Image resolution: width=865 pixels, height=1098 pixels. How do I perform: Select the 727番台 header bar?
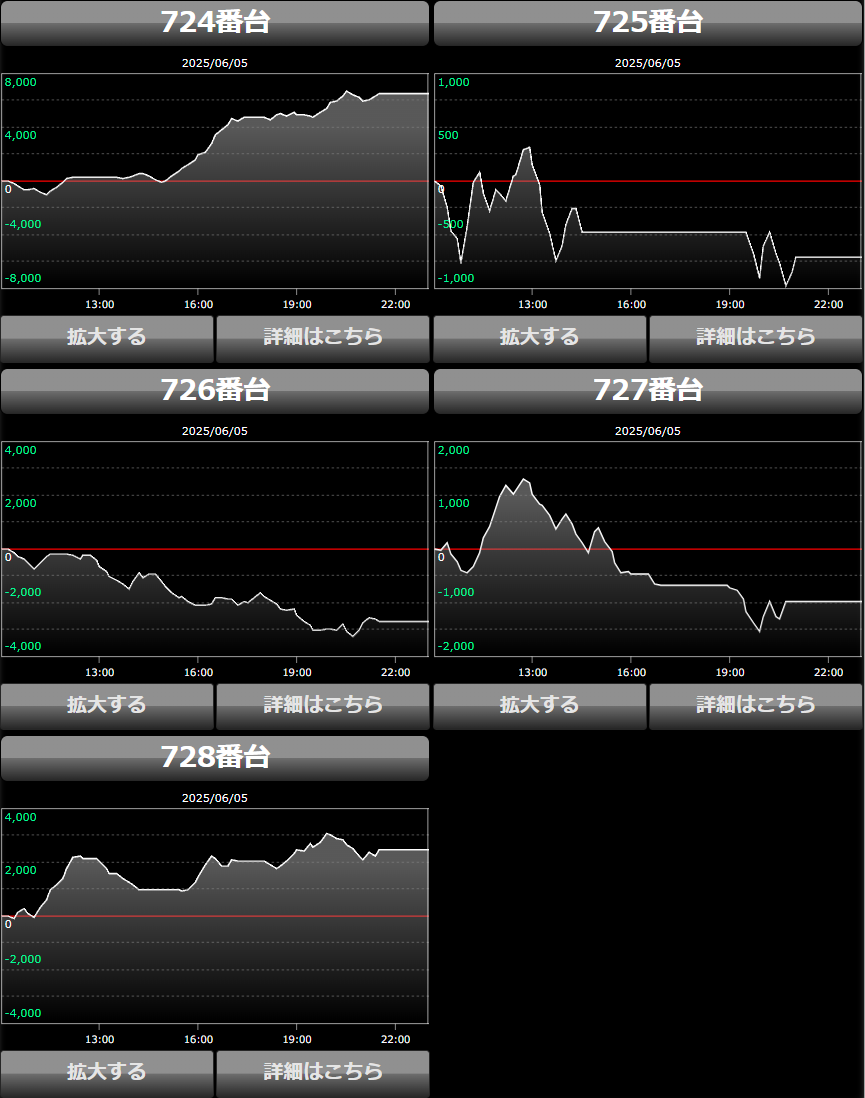tap(648, 391)
